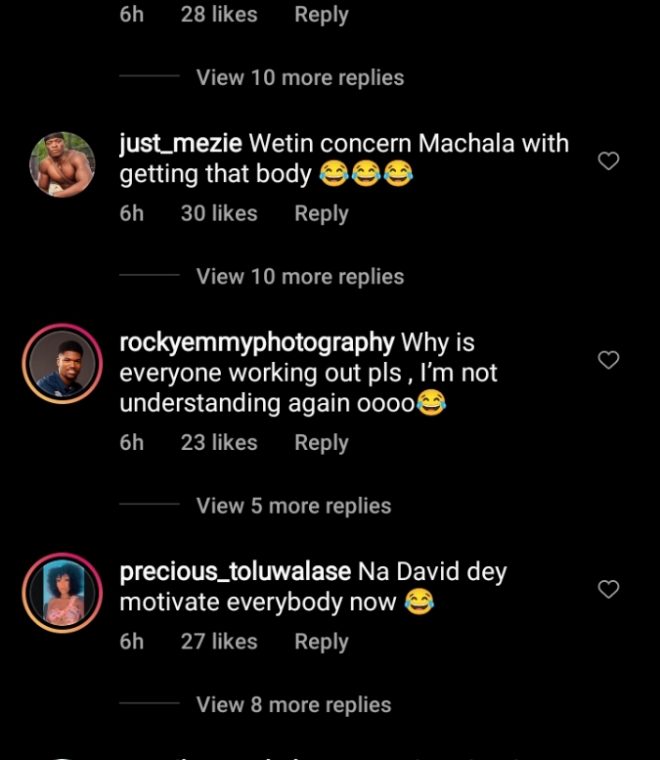The image size is (660, 760).
Task: Open precious_toluwalase's profile picture
Action: coord(62,594)
